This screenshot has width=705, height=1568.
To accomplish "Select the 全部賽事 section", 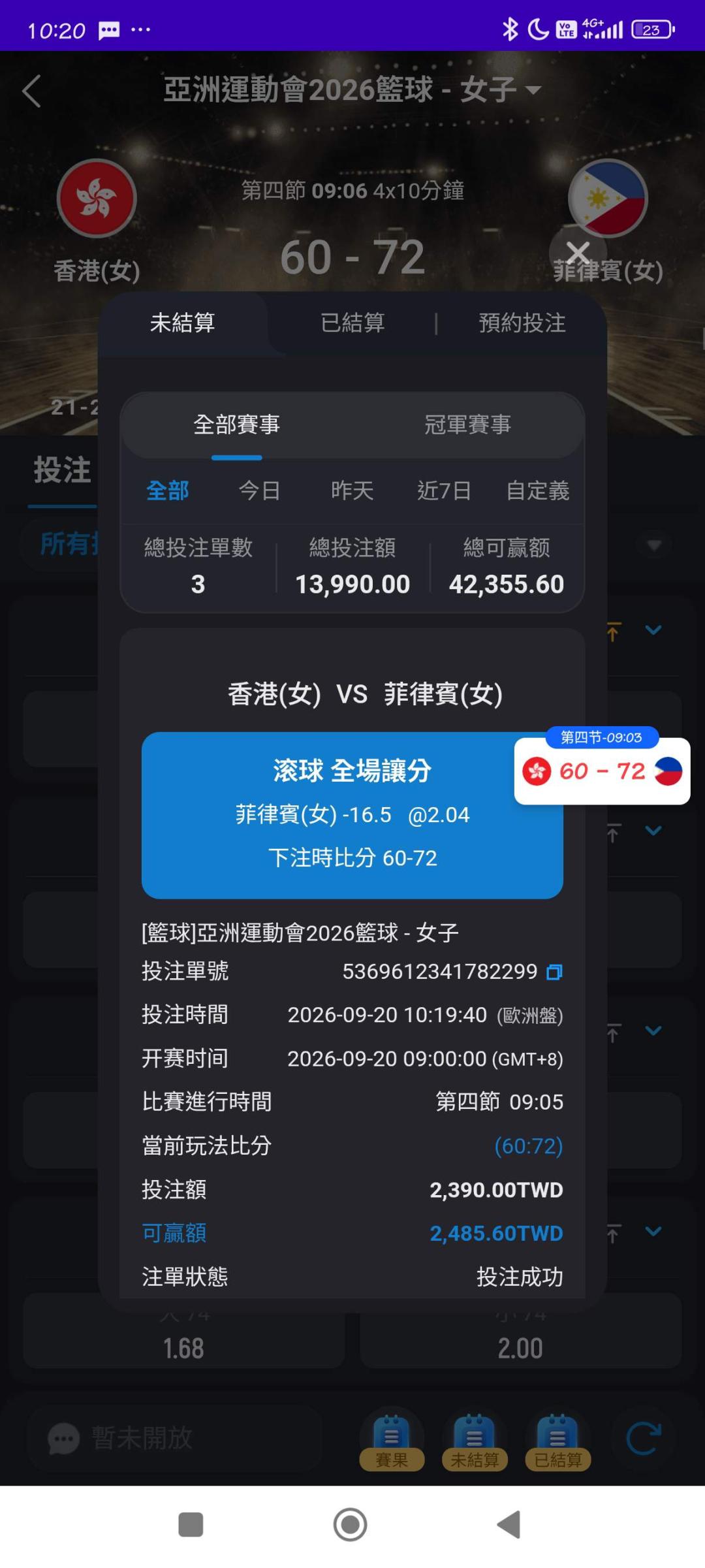I will tap(237, 424).
